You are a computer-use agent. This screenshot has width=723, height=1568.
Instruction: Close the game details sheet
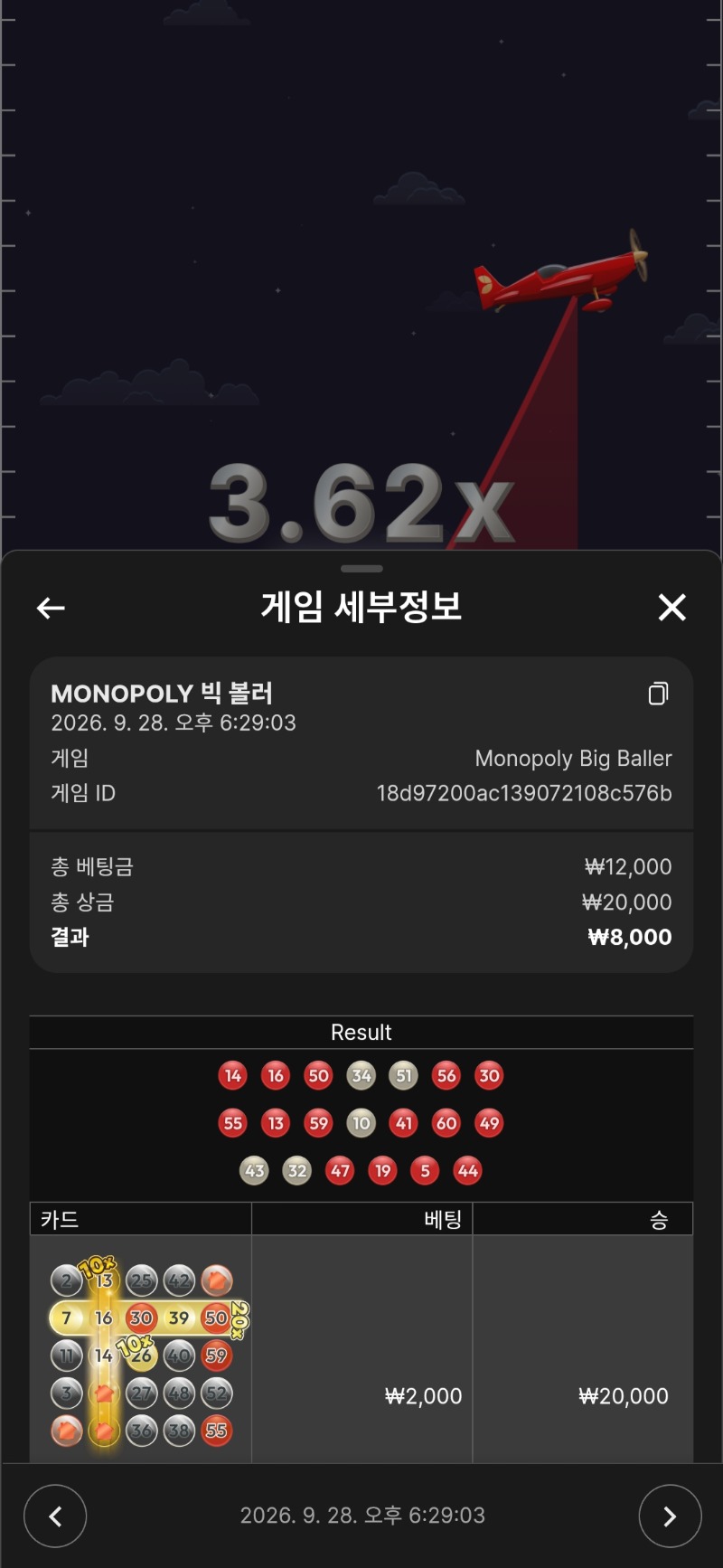point(671,608)
